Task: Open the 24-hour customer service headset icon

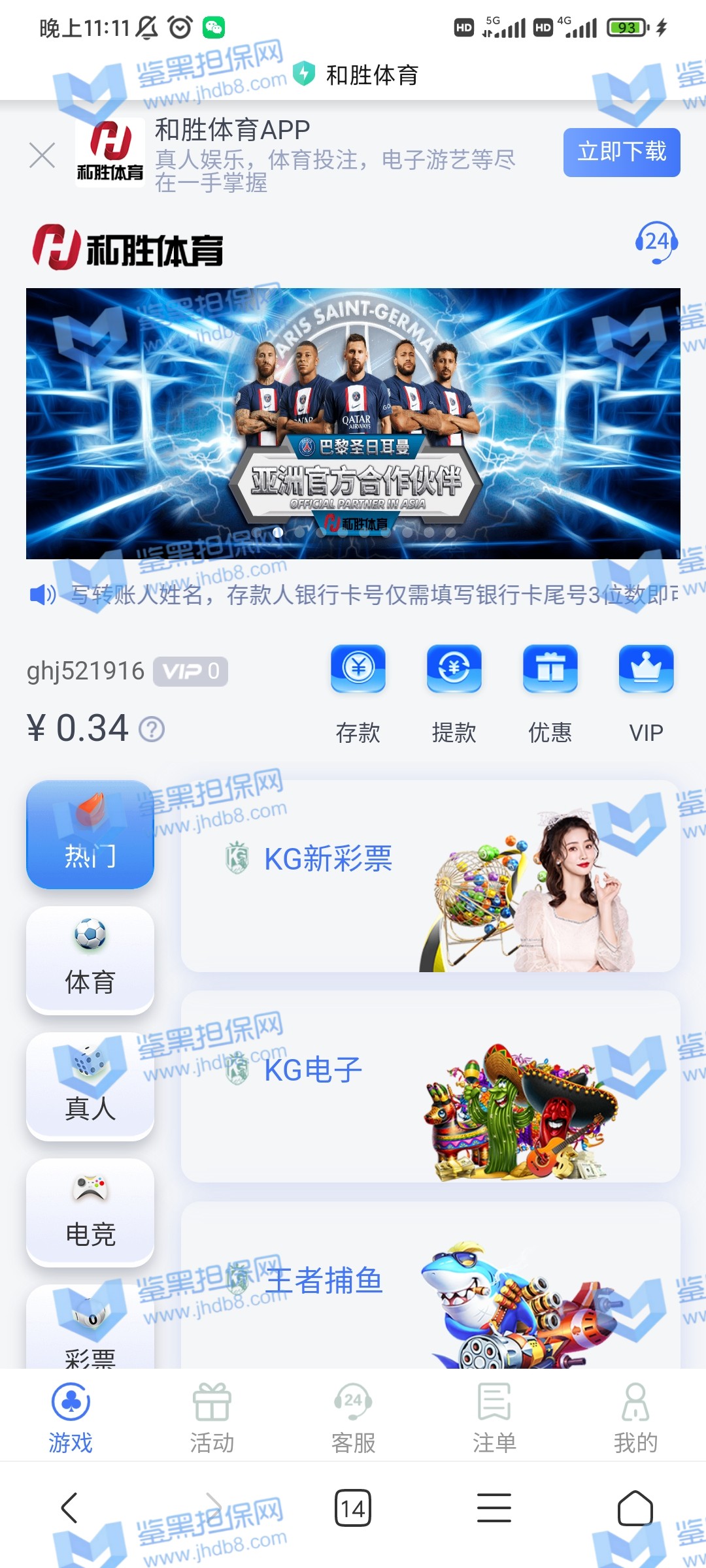Action: pyautogui.click(x=656, y=242)
